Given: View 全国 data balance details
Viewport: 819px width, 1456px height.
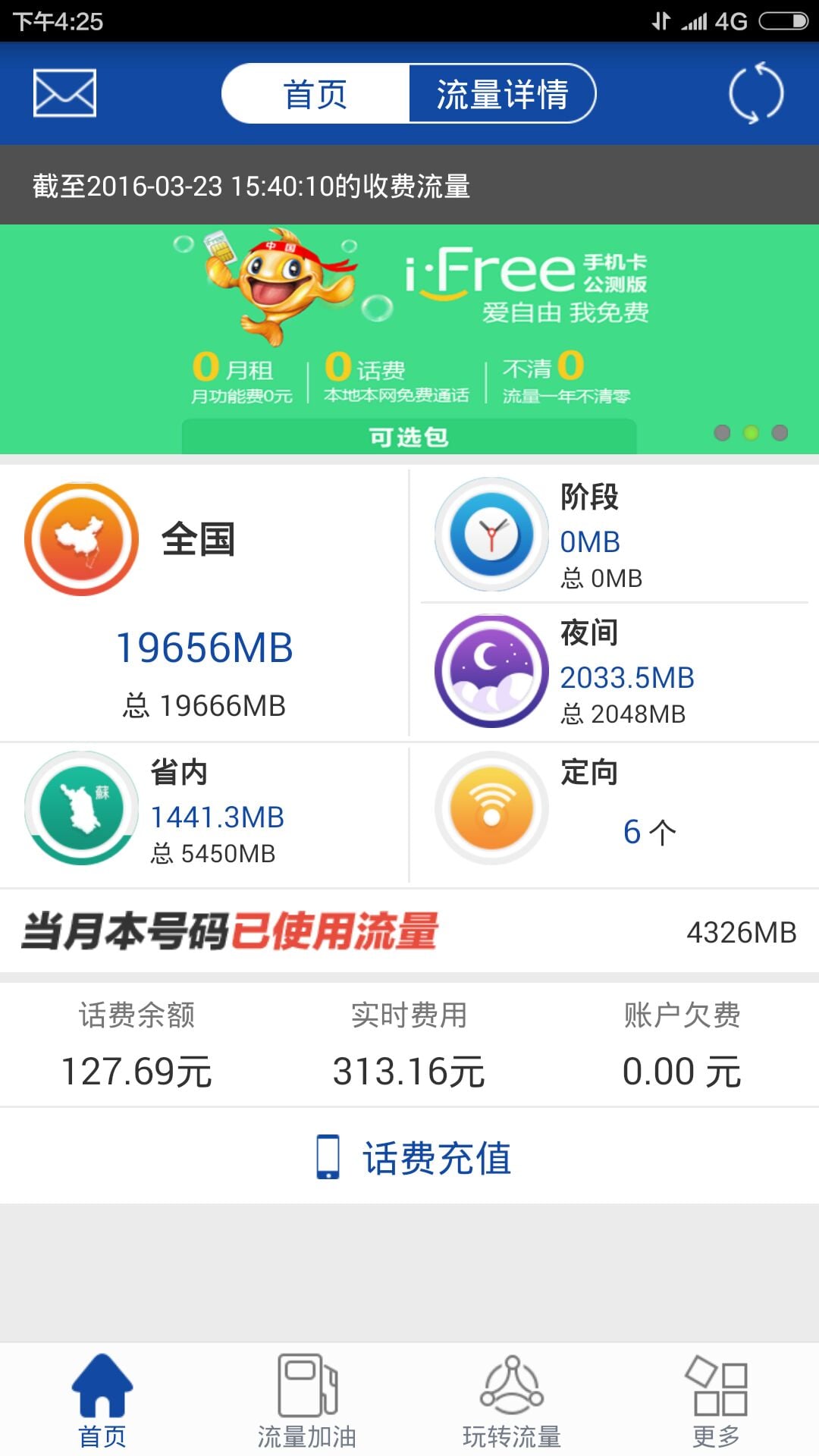Looking at the screenshot, I should pyautogui.click(x=203, y=603).
